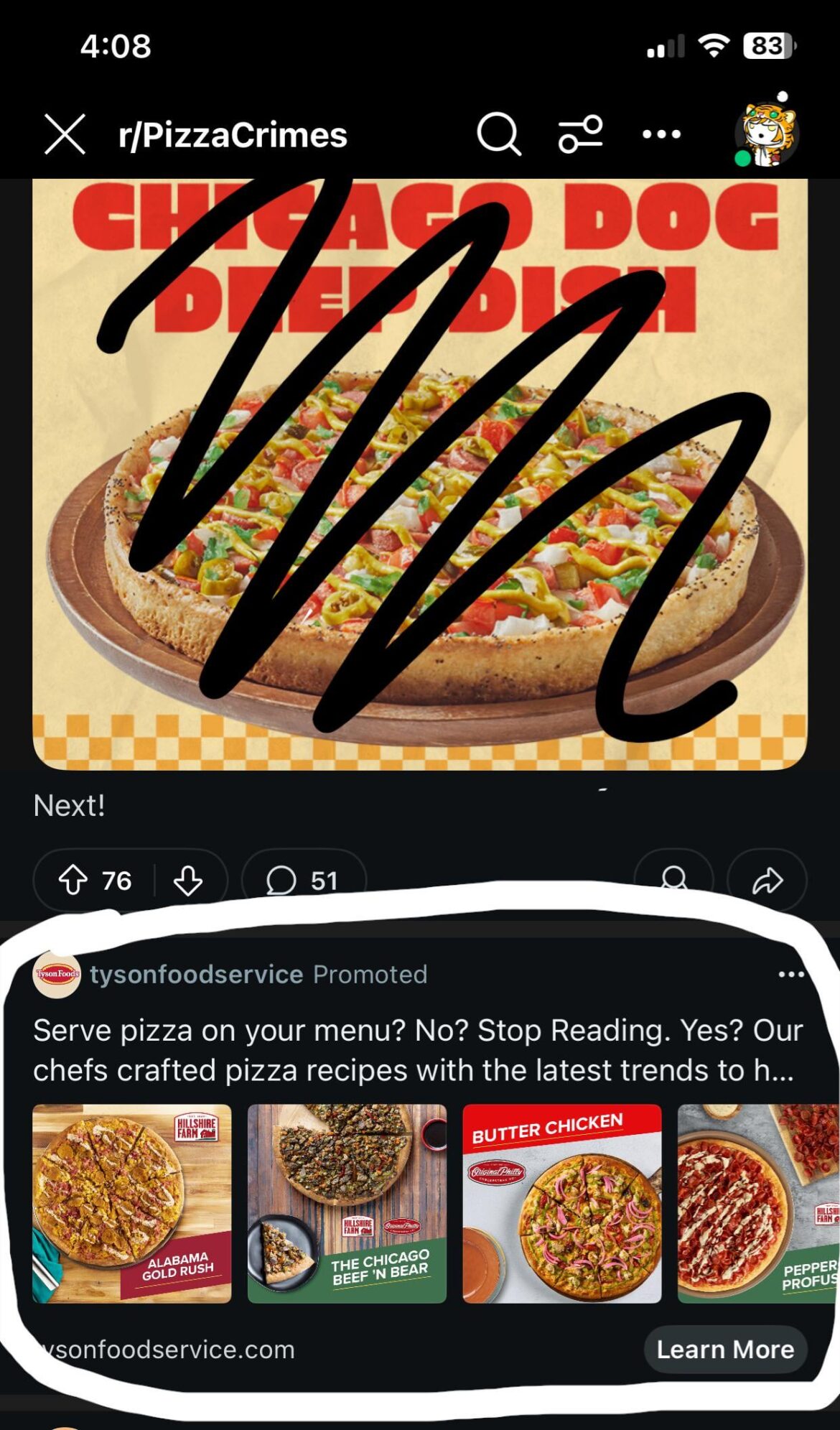The width and height of the screenshot is (840, 1430).
Task: Close the r/PizzaCrimes post view
Action: [64, 134]
